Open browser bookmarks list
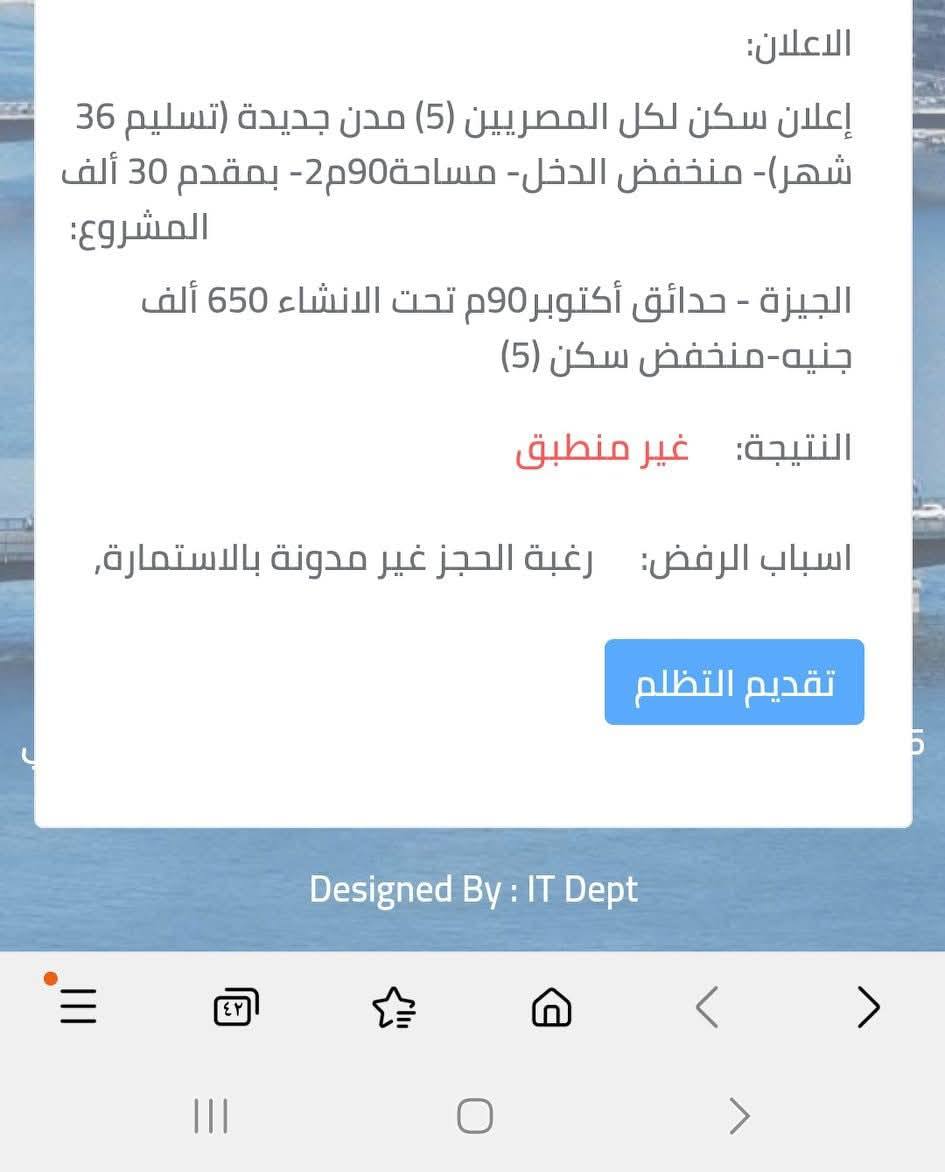 pyautogui.click(x=393, y=1007)
